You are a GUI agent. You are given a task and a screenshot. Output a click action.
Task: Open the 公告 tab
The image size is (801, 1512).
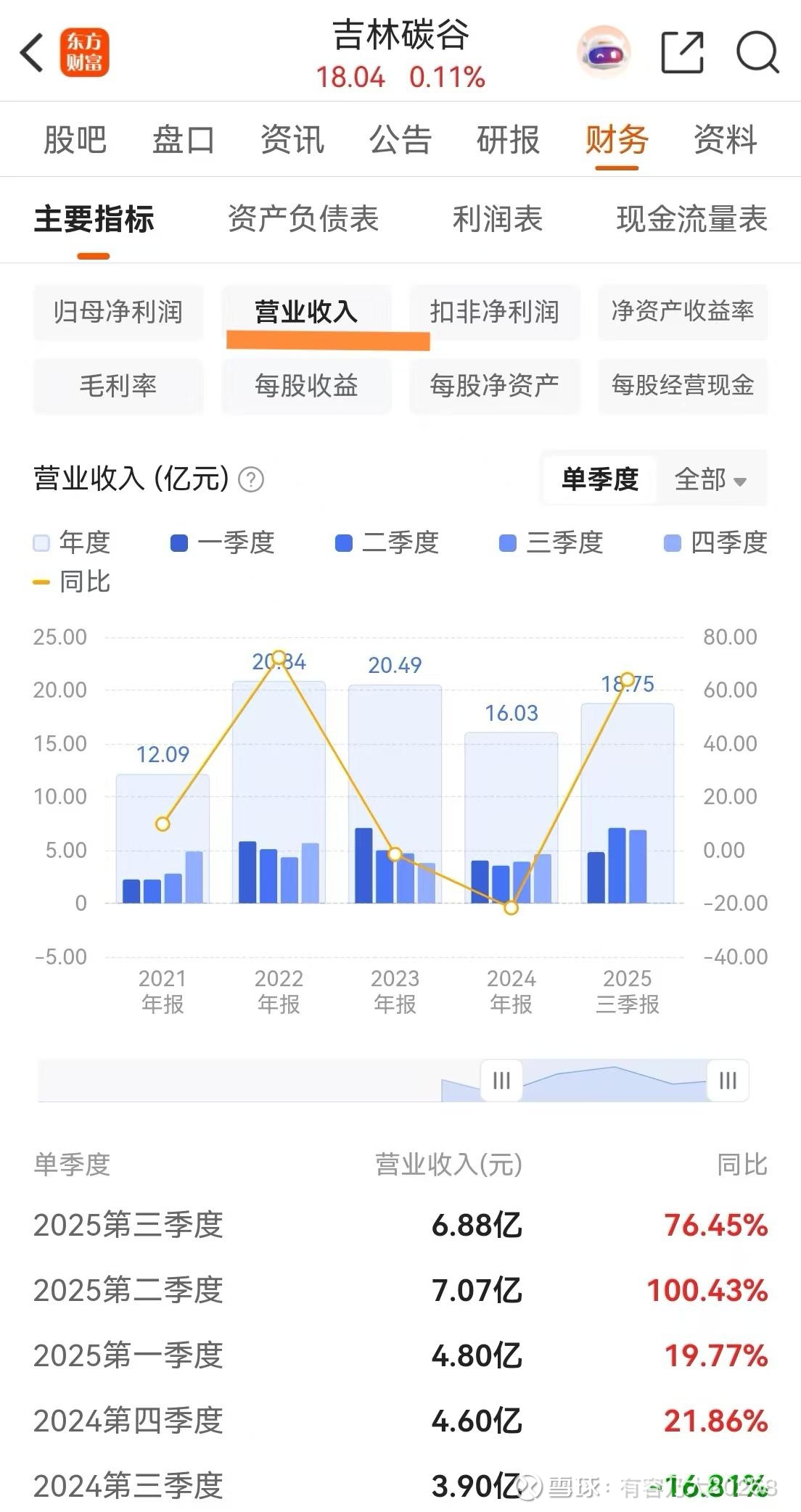(x=400, y=139)
